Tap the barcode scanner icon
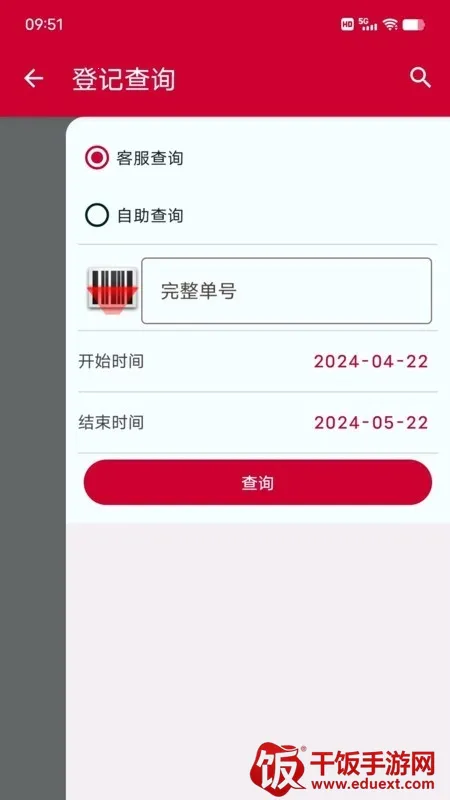The image size is (450, 800). pyautogui.click(x=113, y=290)
